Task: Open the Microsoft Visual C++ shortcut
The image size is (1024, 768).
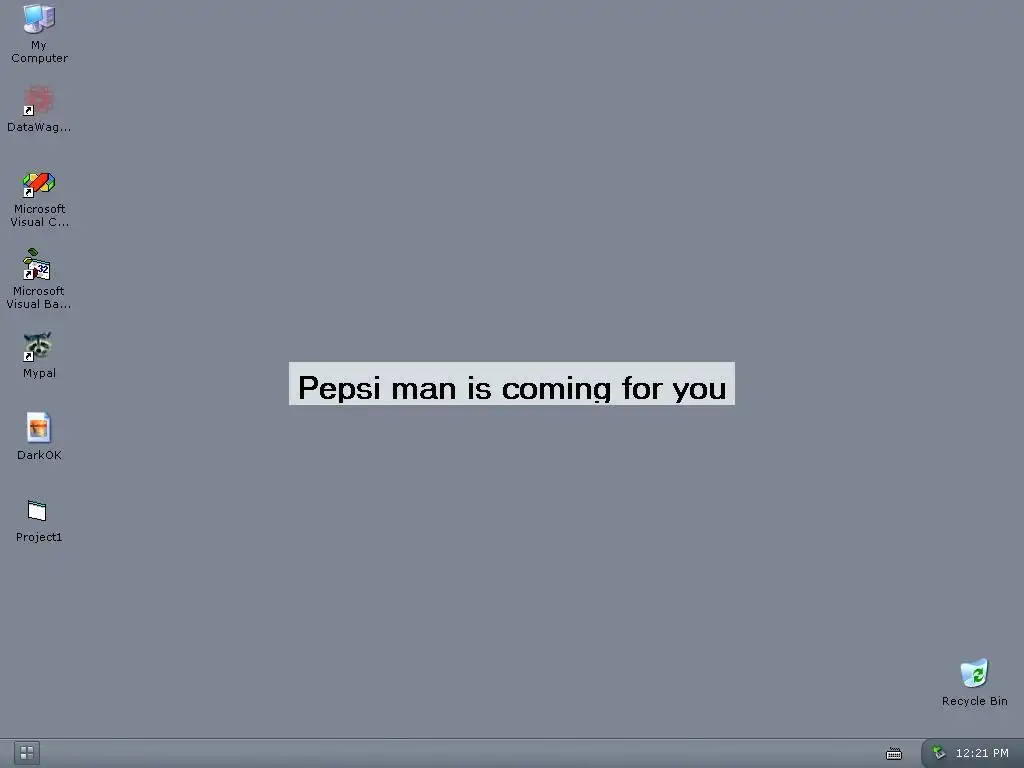Action: click(x=39, y=184)
